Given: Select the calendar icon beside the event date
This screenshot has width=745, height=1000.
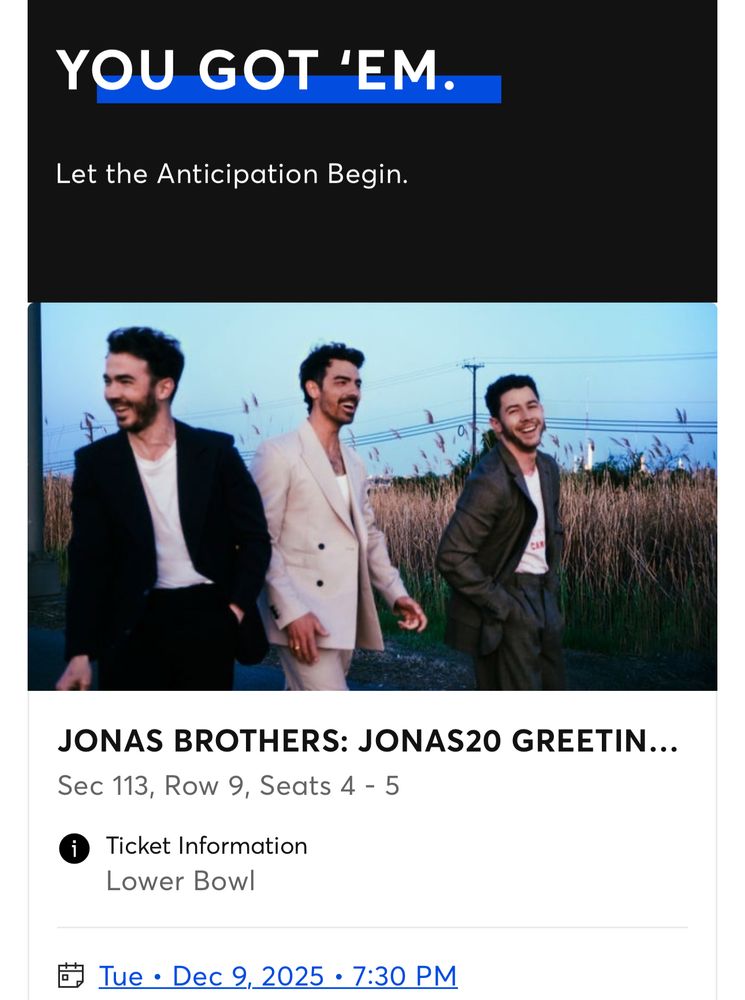Looking at the screenshot, I should pos(70,973).
